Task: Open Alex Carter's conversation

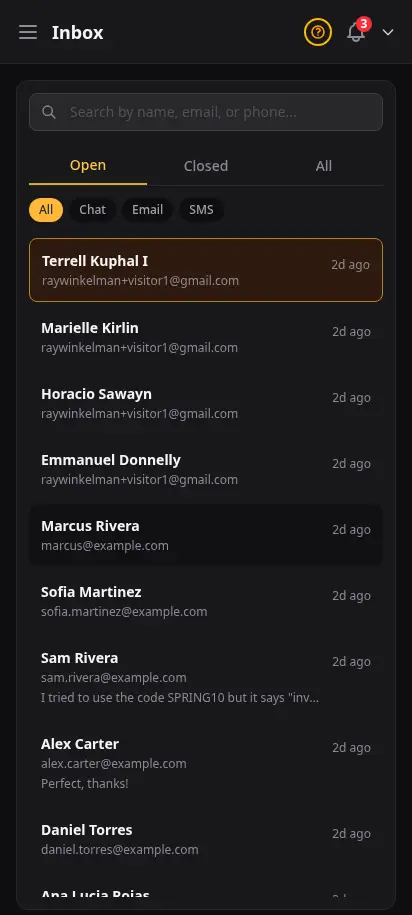Action: pyautogui.click(x=206, y=763)
